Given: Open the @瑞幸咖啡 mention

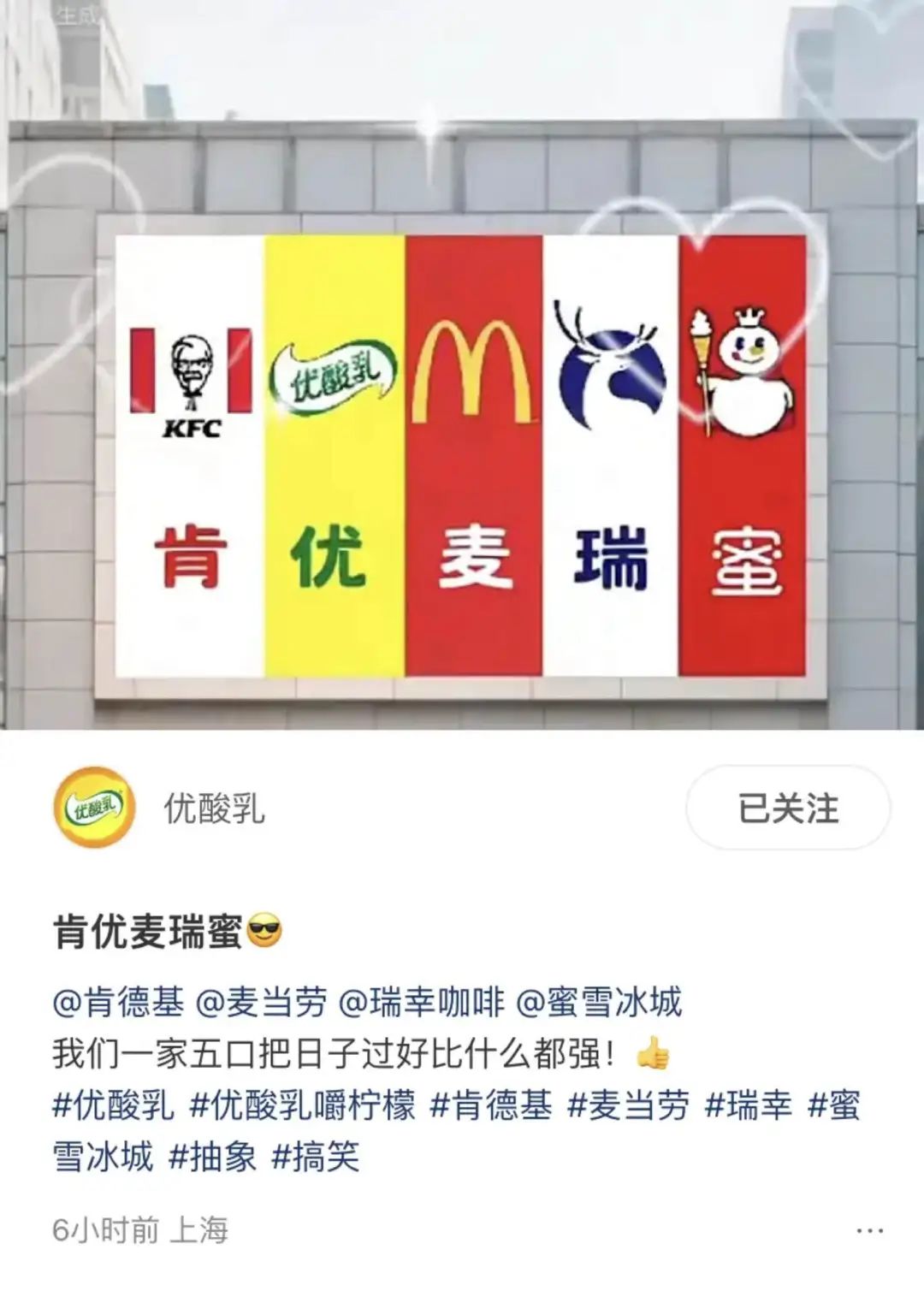Looking at the screenshot, I should [x=422, y=1002].
